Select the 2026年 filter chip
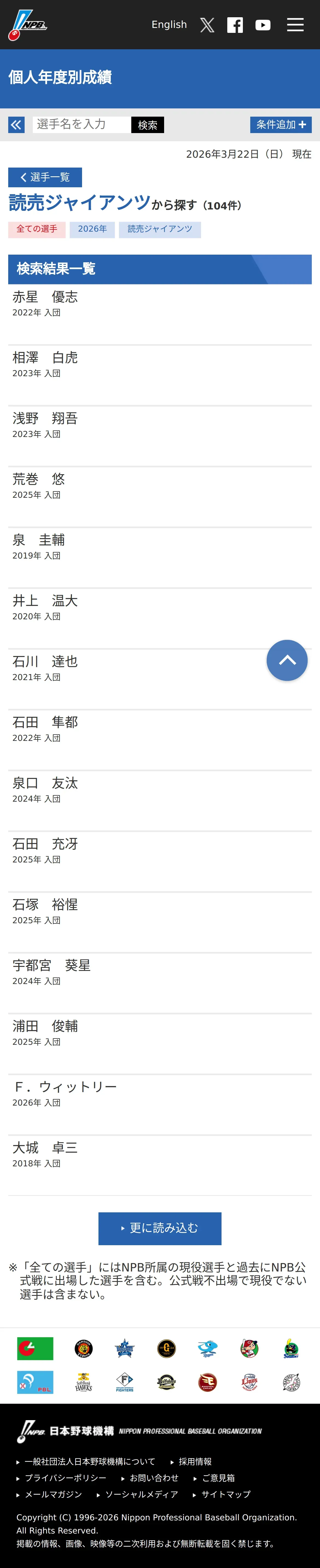 [x=92, y=229]
